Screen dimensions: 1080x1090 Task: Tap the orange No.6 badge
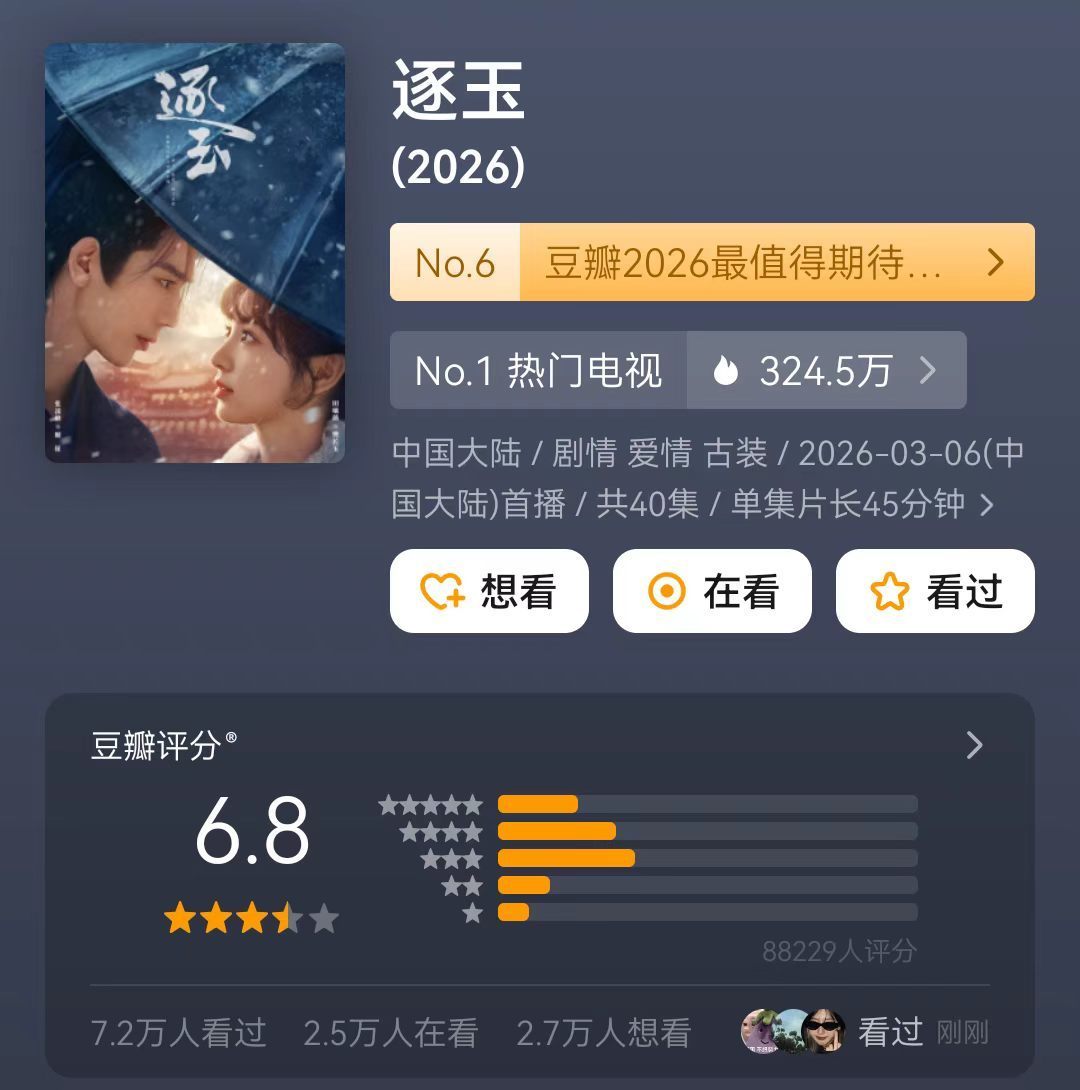pos(455,262)
